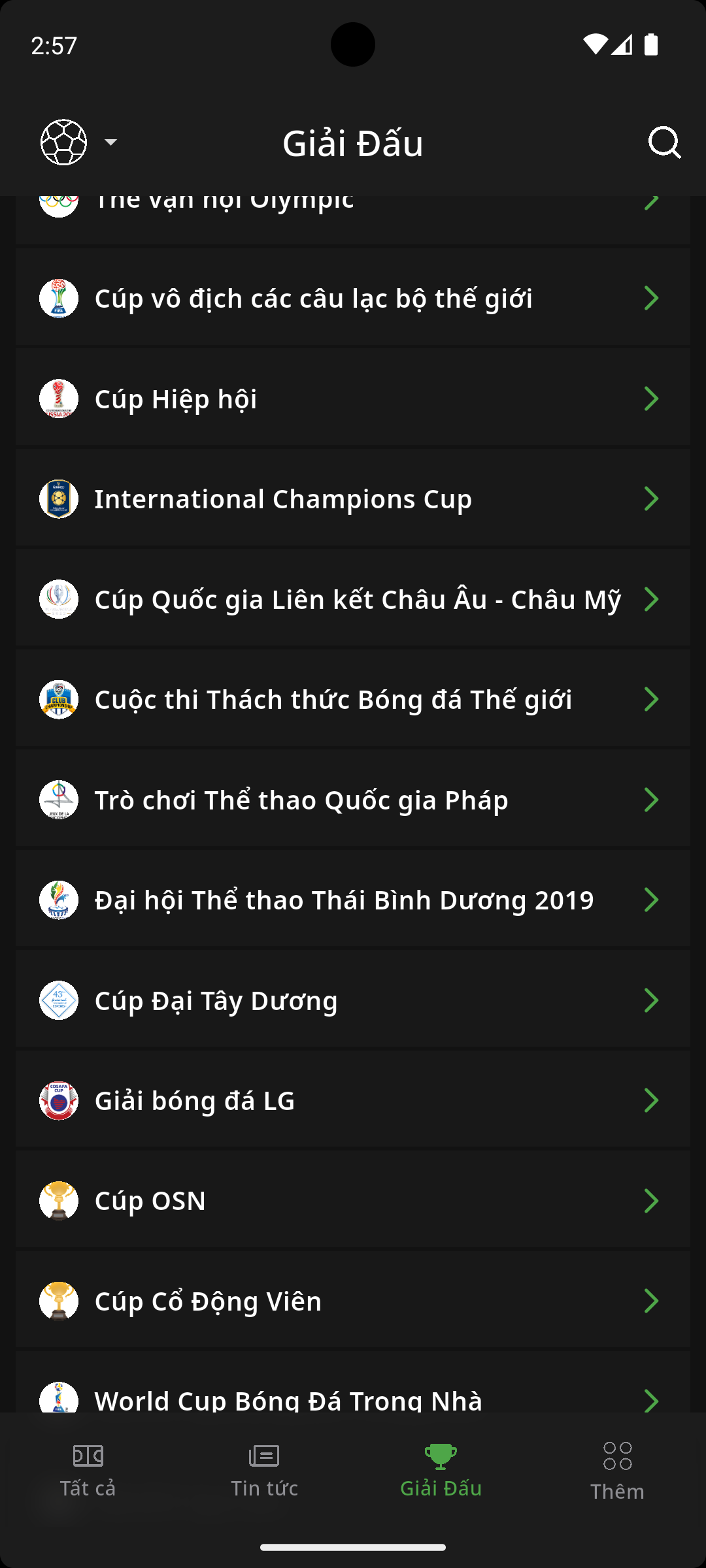Viewport: 706px width, 1568px height.
Task: Expand the sport selector dropdown with the football icon
Action: [79, 142]
